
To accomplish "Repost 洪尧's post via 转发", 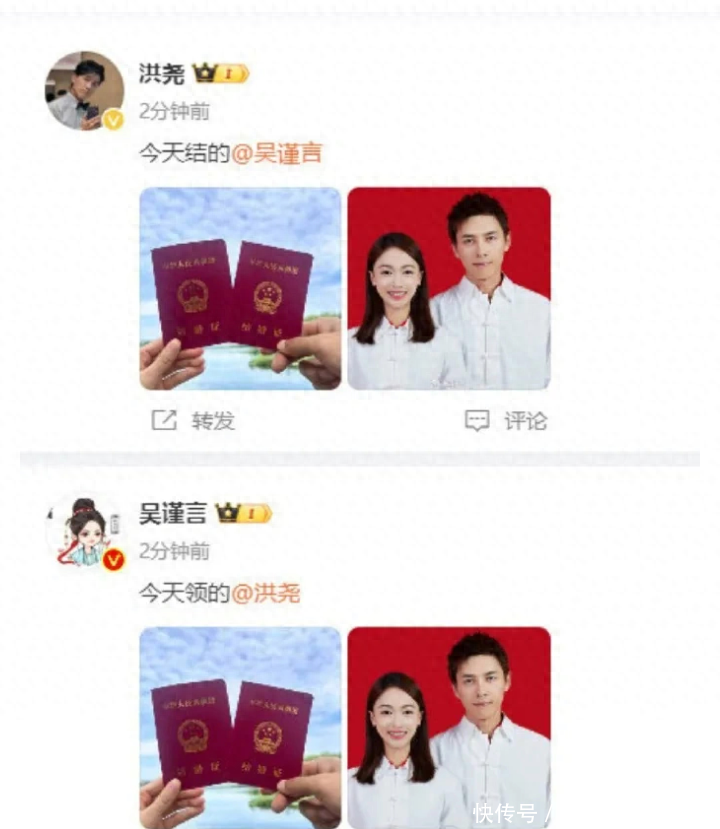I will coord(194,421).
